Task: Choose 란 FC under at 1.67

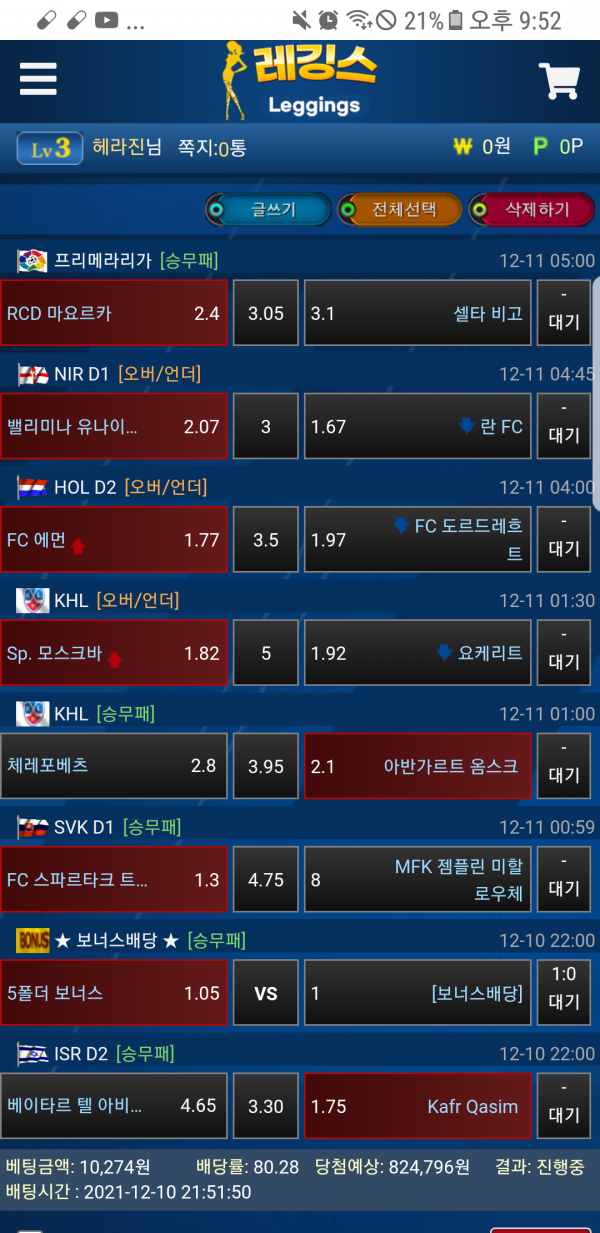Action: 416,426
